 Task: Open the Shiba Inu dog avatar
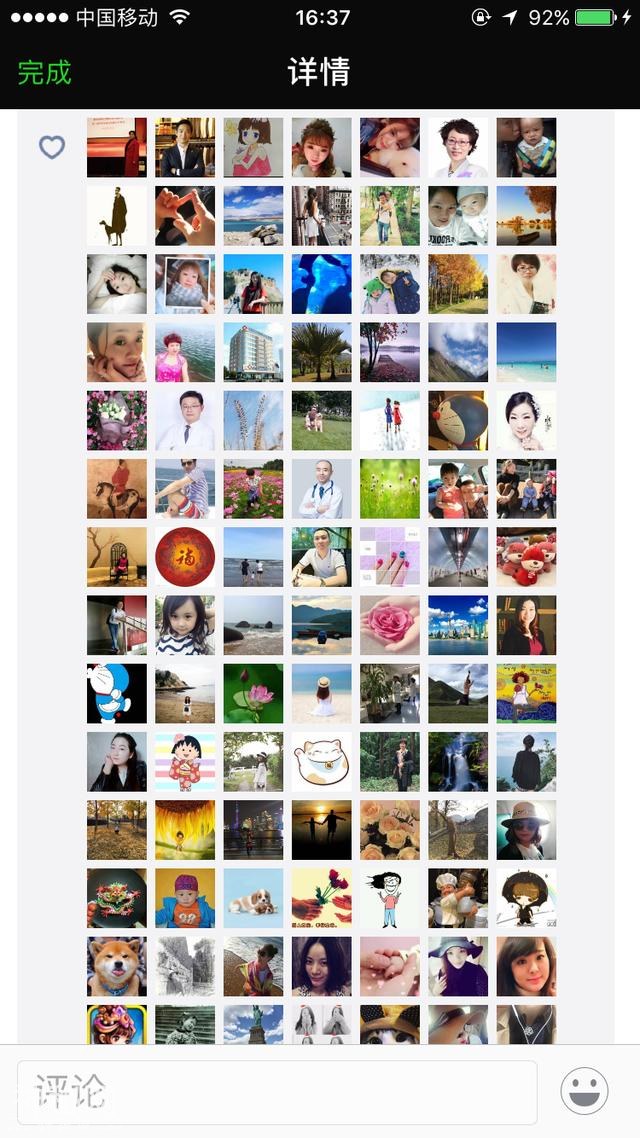tap(117, 966)
